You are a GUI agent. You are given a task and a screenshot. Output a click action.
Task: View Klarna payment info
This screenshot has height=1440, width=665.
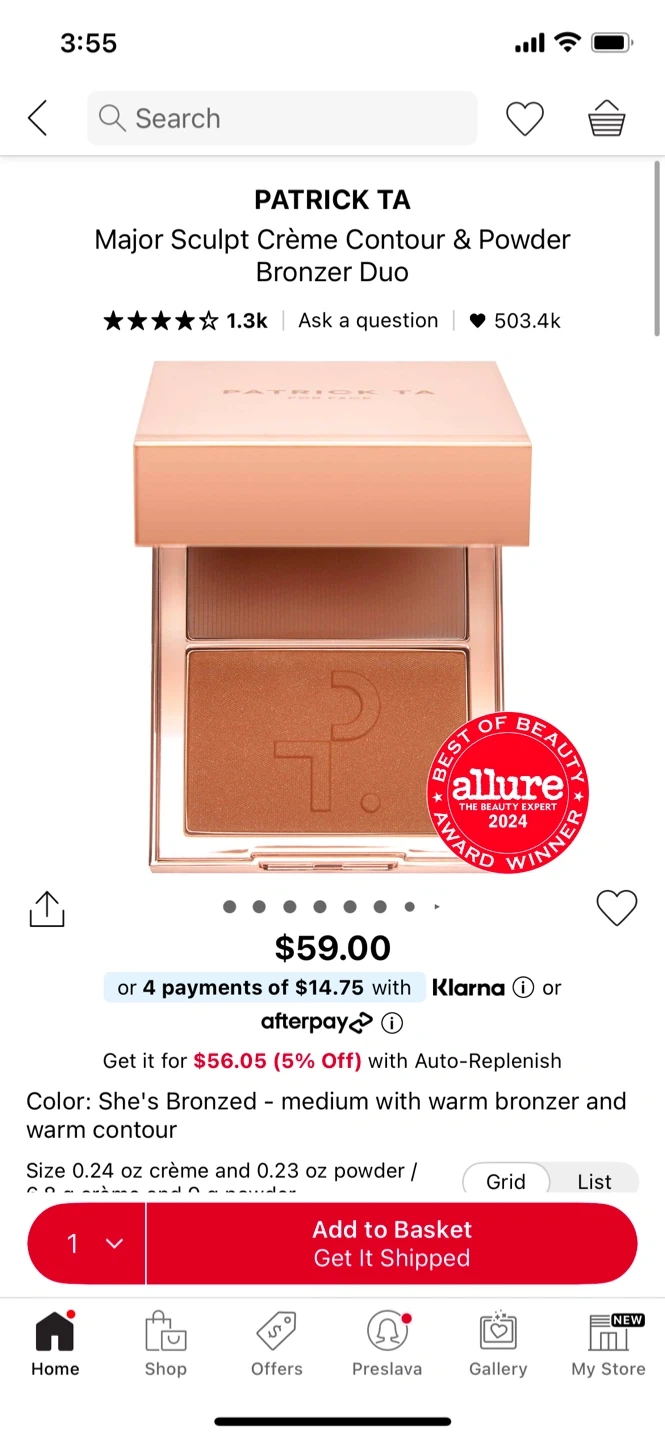point(523,988)
